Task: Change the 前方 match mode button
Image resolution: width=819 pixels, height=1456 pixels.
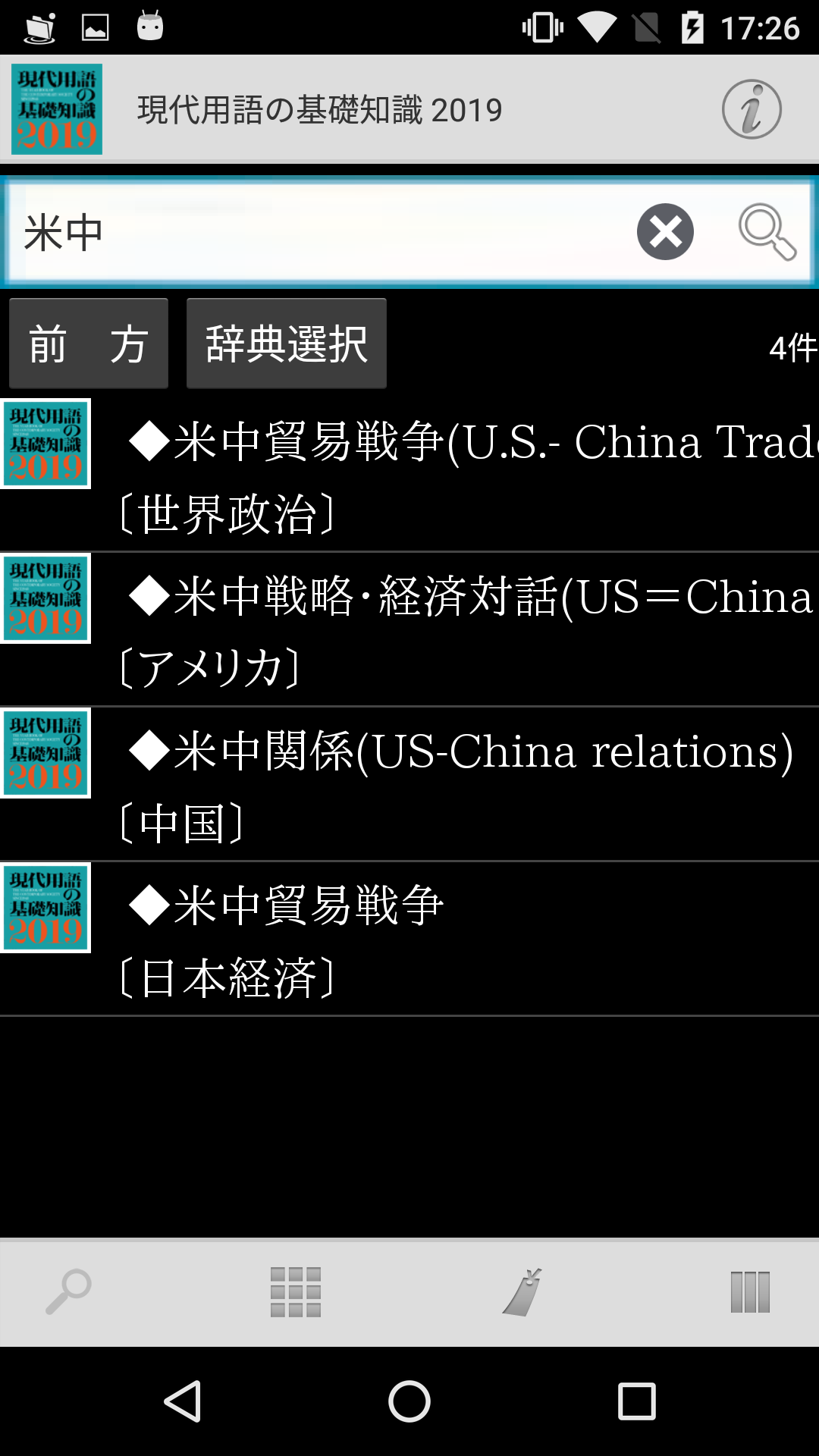Action: coord(89,344)
